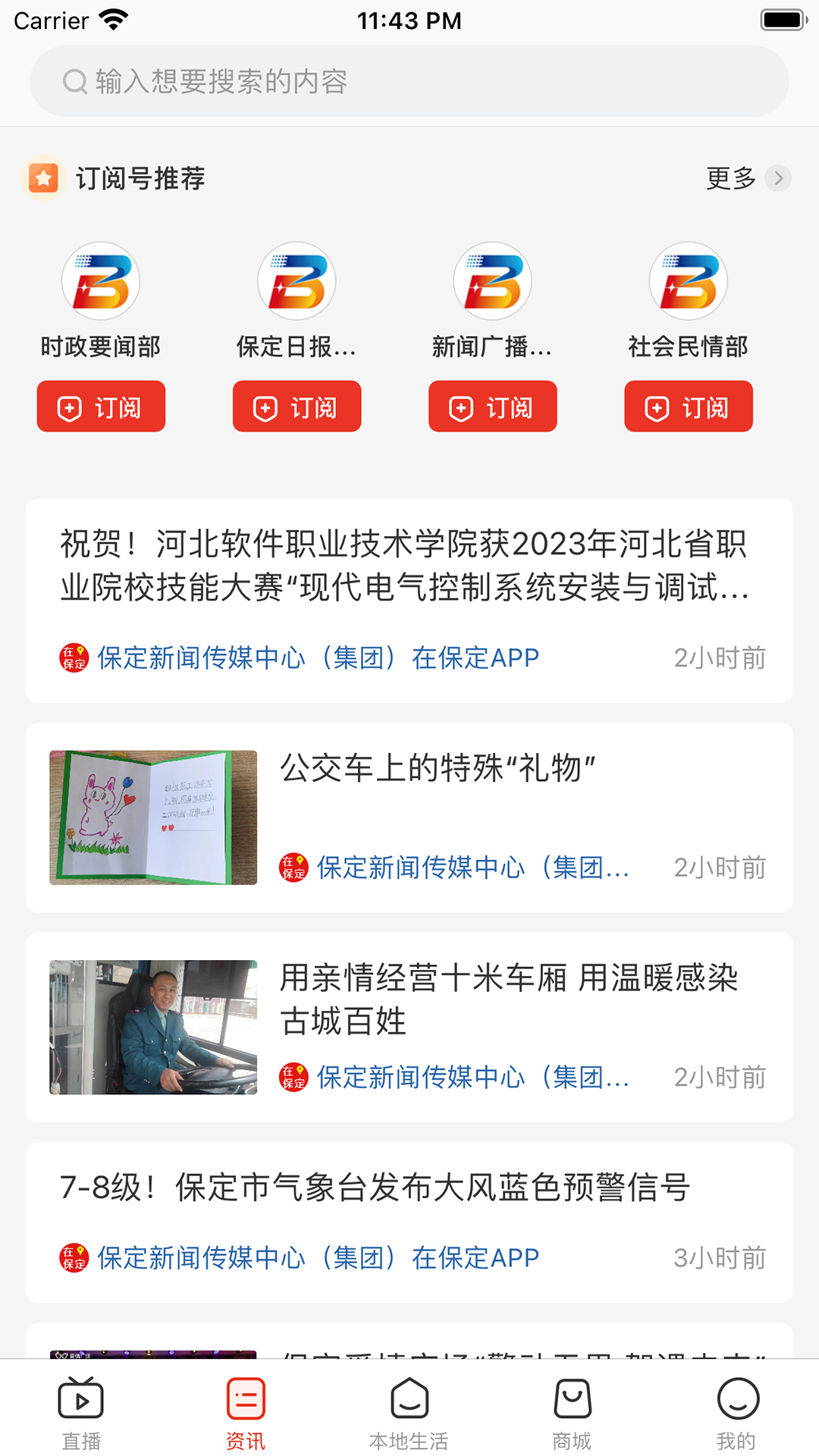Open article 用亲情经营十米车厢
Viewport: 819px width, 1456px height.
click(508, 999)
